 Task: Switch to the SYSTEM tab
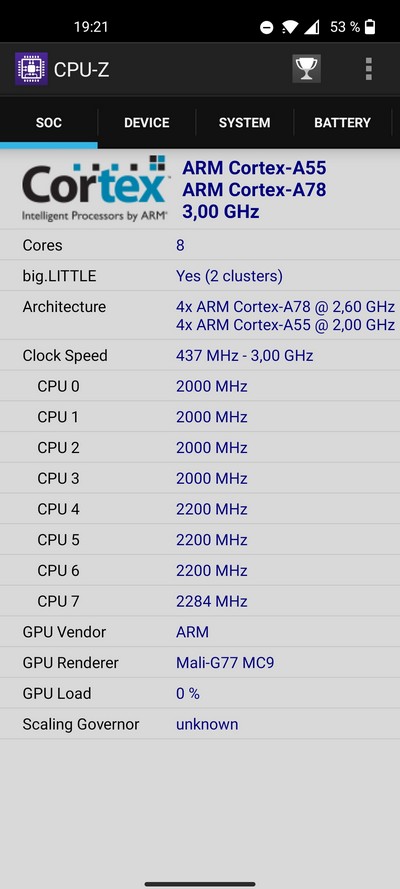click(245, 122)
